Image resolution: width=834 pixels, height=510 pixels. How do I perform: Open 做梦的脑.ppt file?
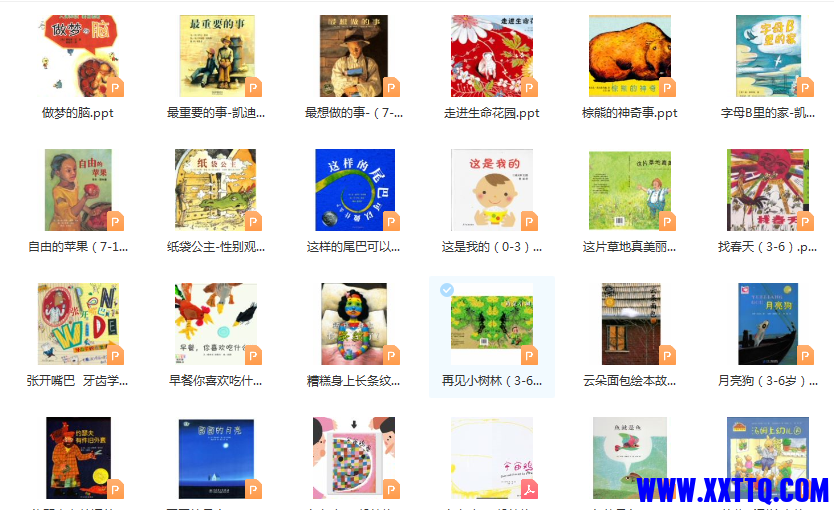[78, 56]
